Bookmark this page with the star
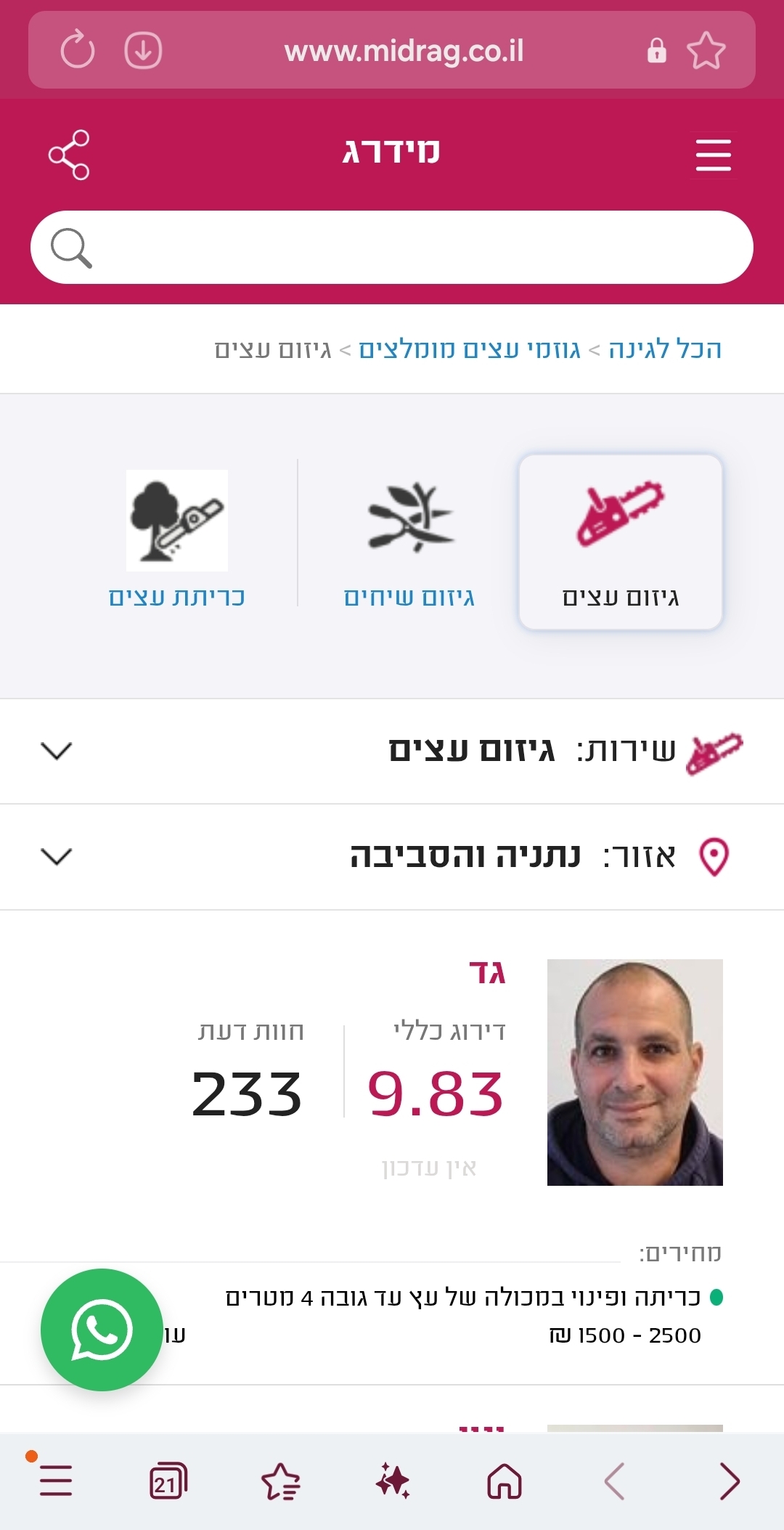Screen dimensions: 784x1530 [x=706, y=51]
